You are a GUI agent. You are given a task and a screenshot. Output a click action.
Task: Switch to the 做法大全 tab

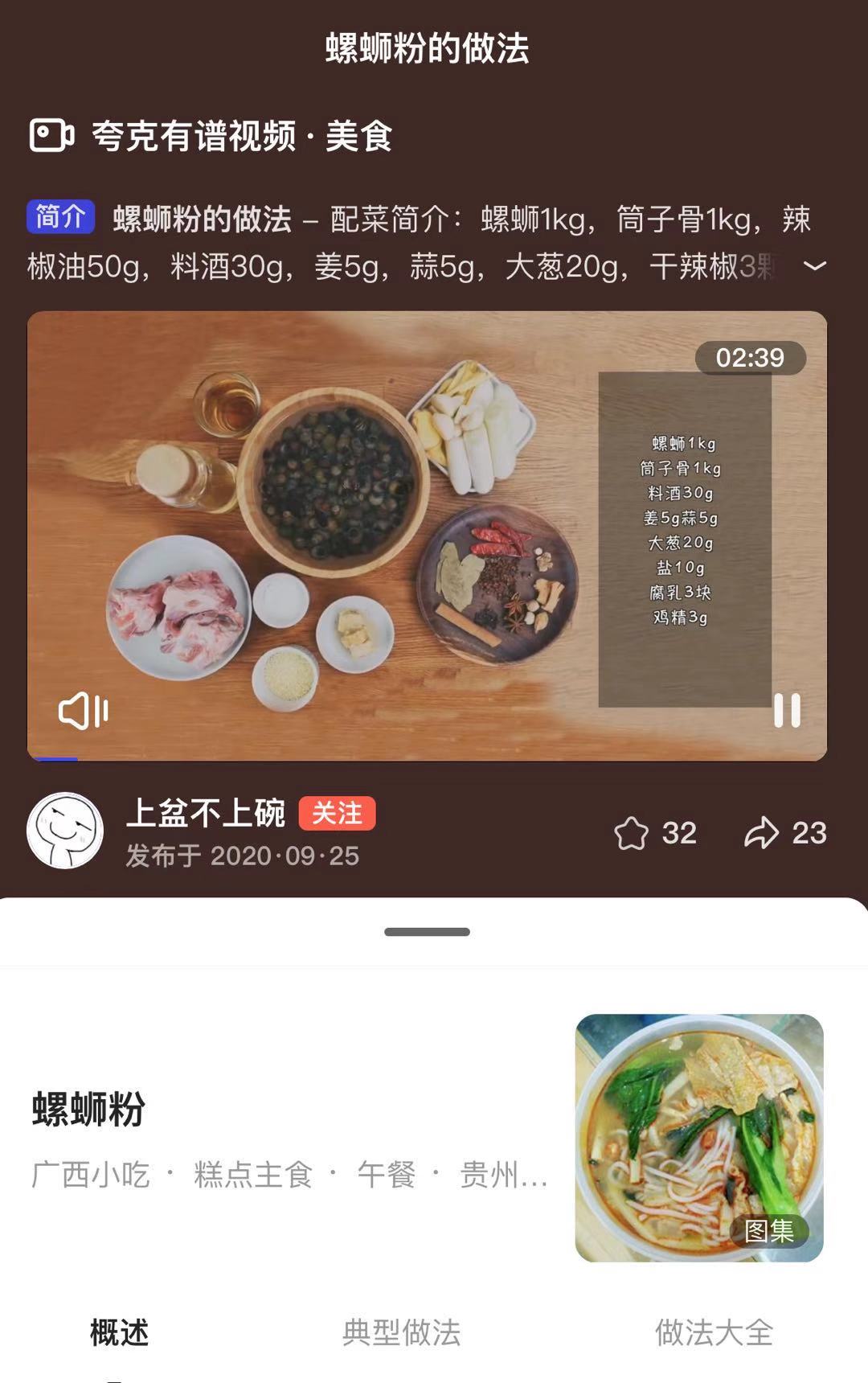pos(714,1332)
